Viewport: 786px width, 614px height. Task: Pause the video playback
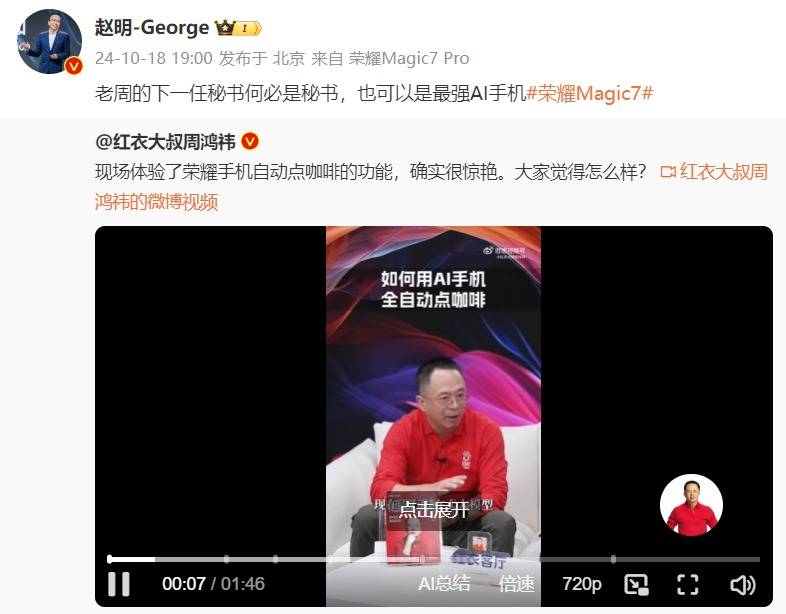[x=119, y=584]
